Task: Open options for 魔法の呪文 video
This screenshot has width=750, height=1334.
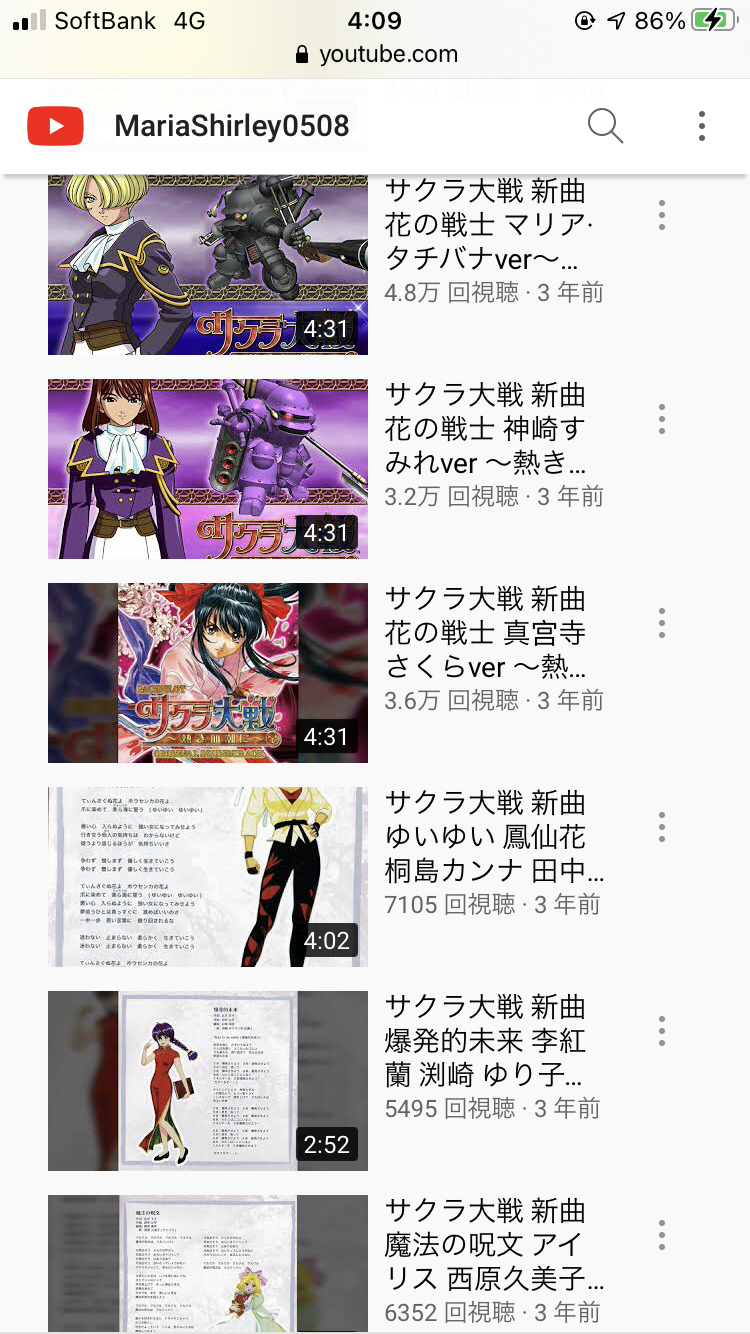Action: pyautogui.click(x=662, y=1235)
